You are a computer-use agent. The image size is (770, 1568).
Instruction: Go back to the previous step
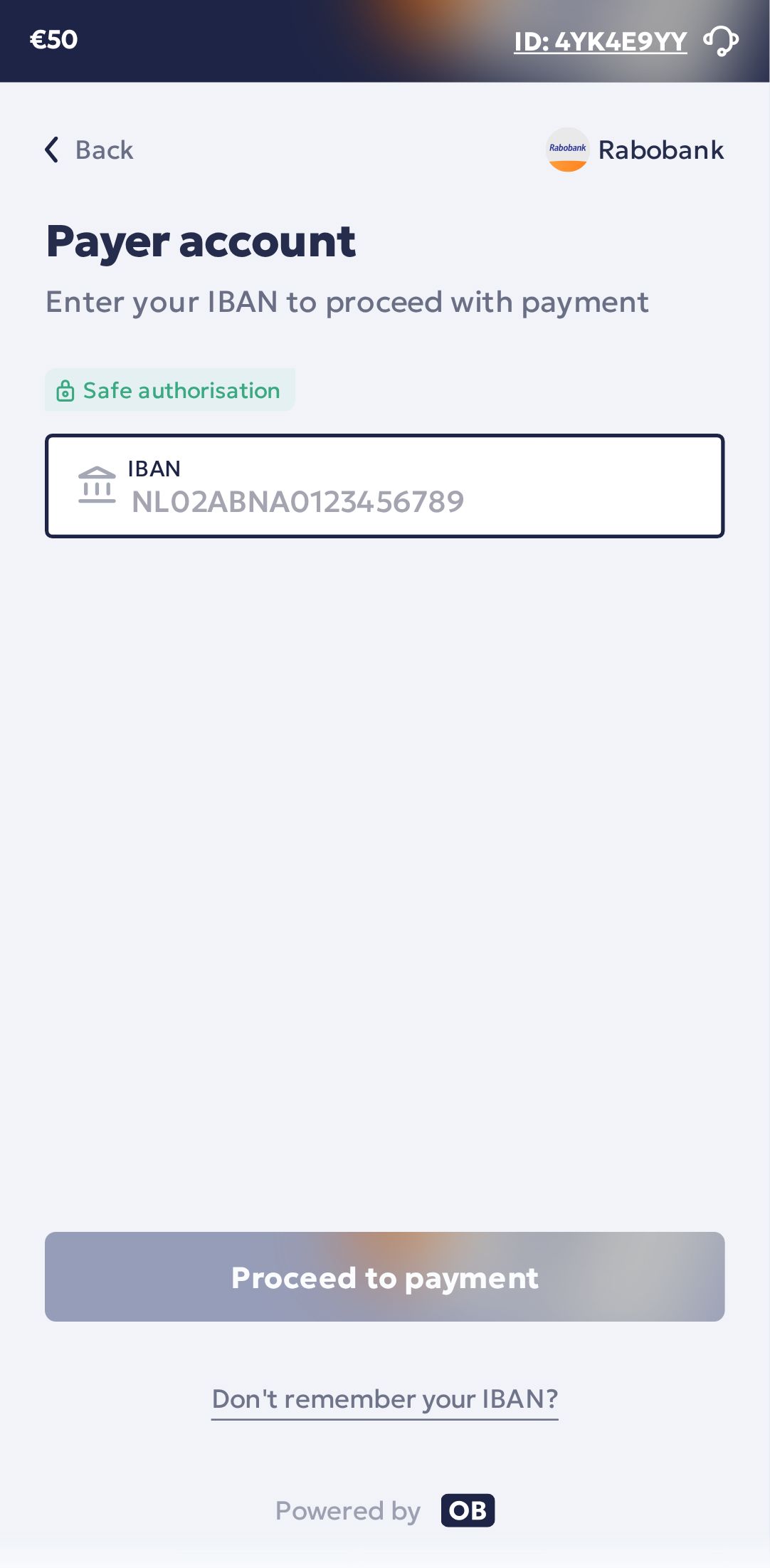[x=89, y=150]
